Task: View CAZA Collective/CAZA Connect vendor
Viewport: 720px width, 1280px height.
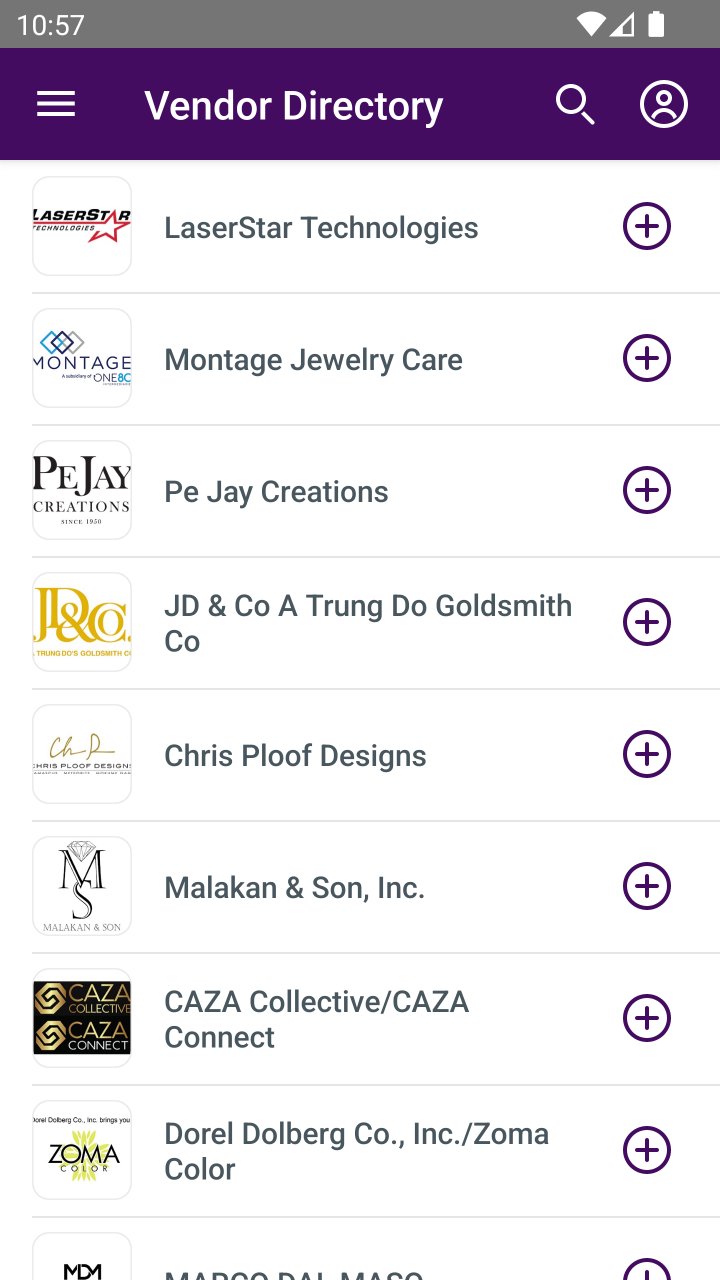Action: (316, 1019)
